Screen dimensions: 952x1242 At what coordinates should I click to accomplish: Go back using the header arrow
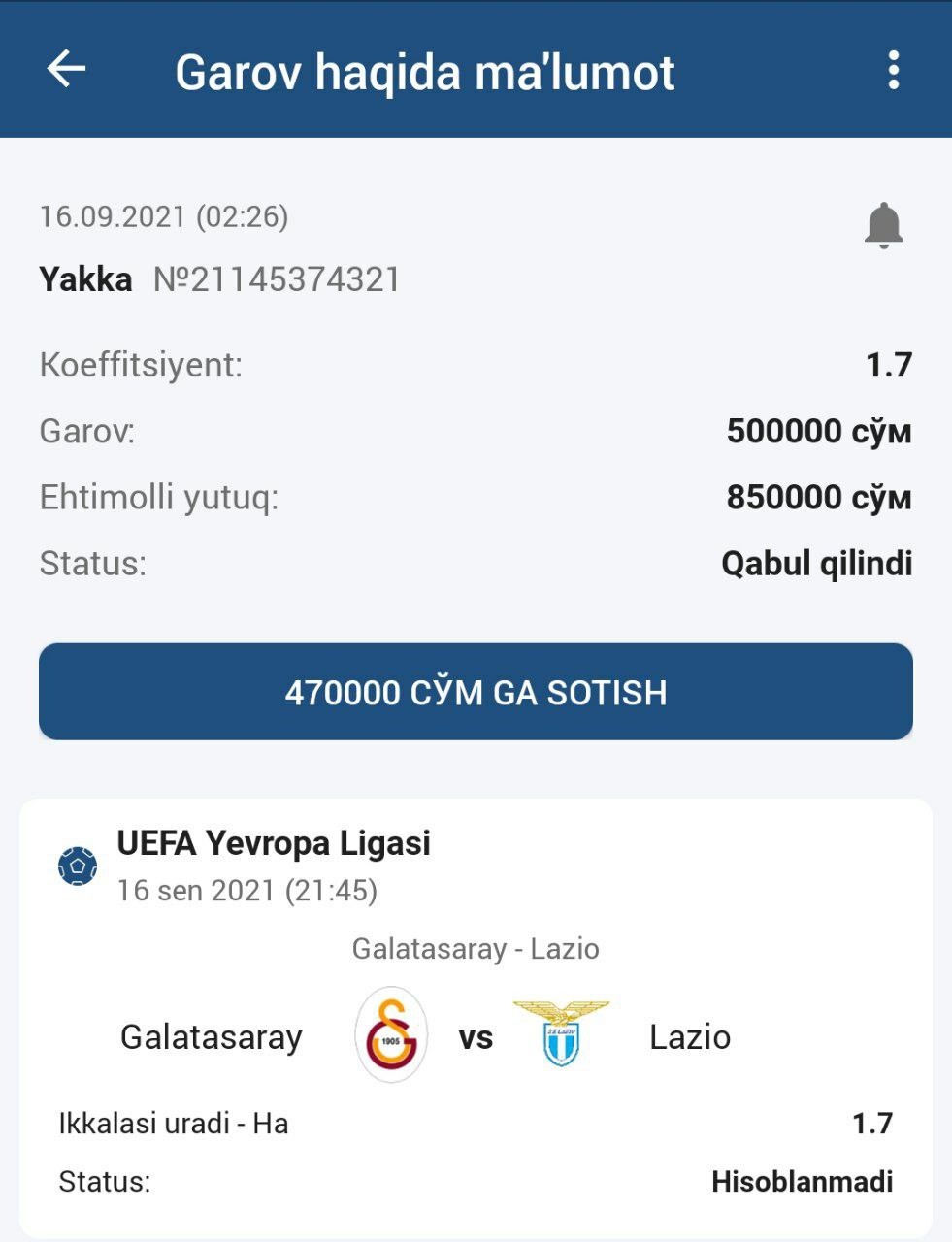point(66,70)
